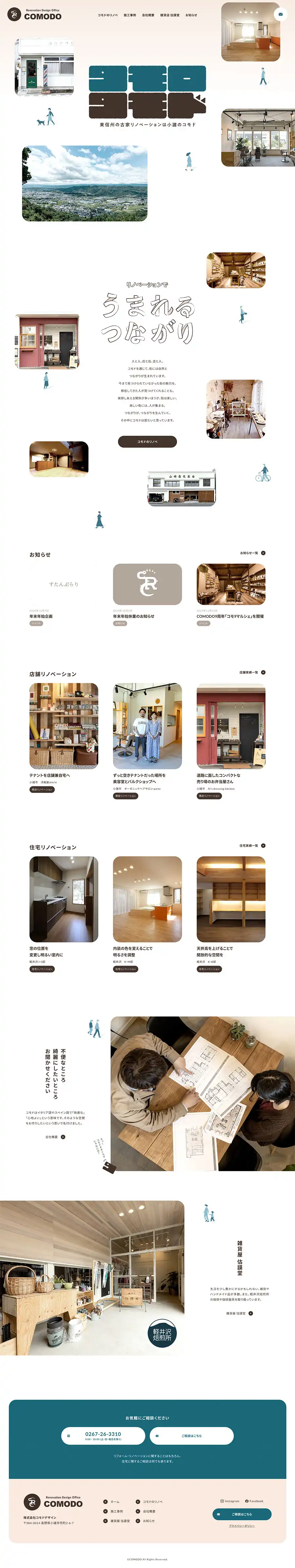View the 店舗実績一覧 list
The width and height of the screenshot is (295, 1568).
point(252,672)
